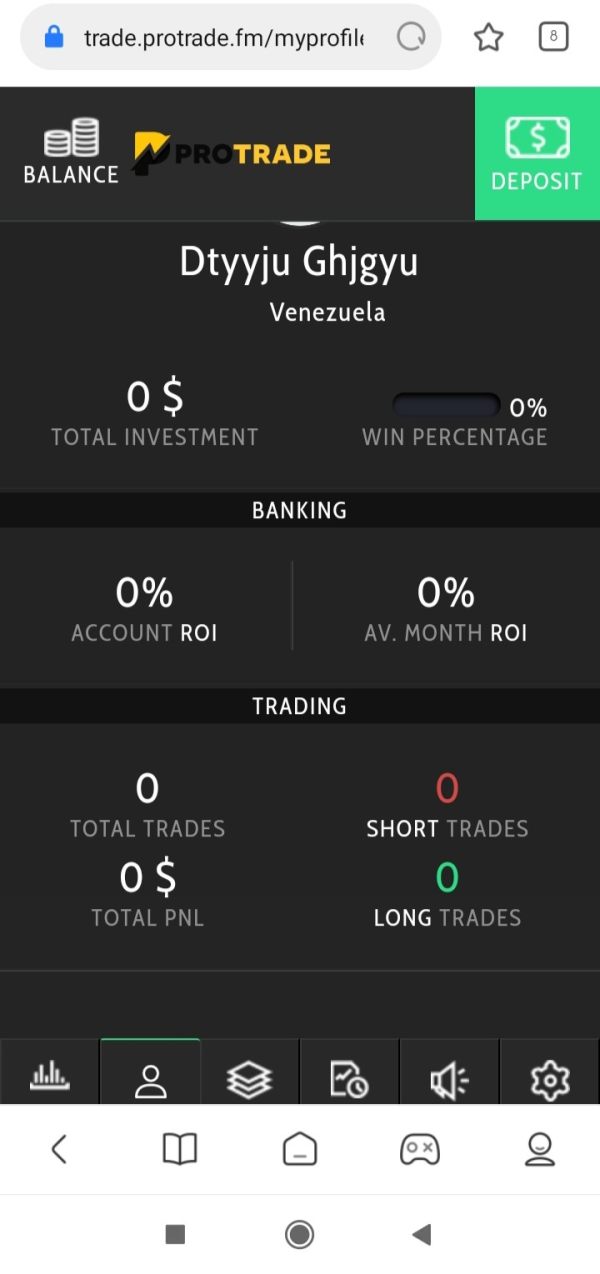Open the browser tab switcher showing 8
Image resolution: width=600 pixels, height=1274 pixels.
point(553,38)
